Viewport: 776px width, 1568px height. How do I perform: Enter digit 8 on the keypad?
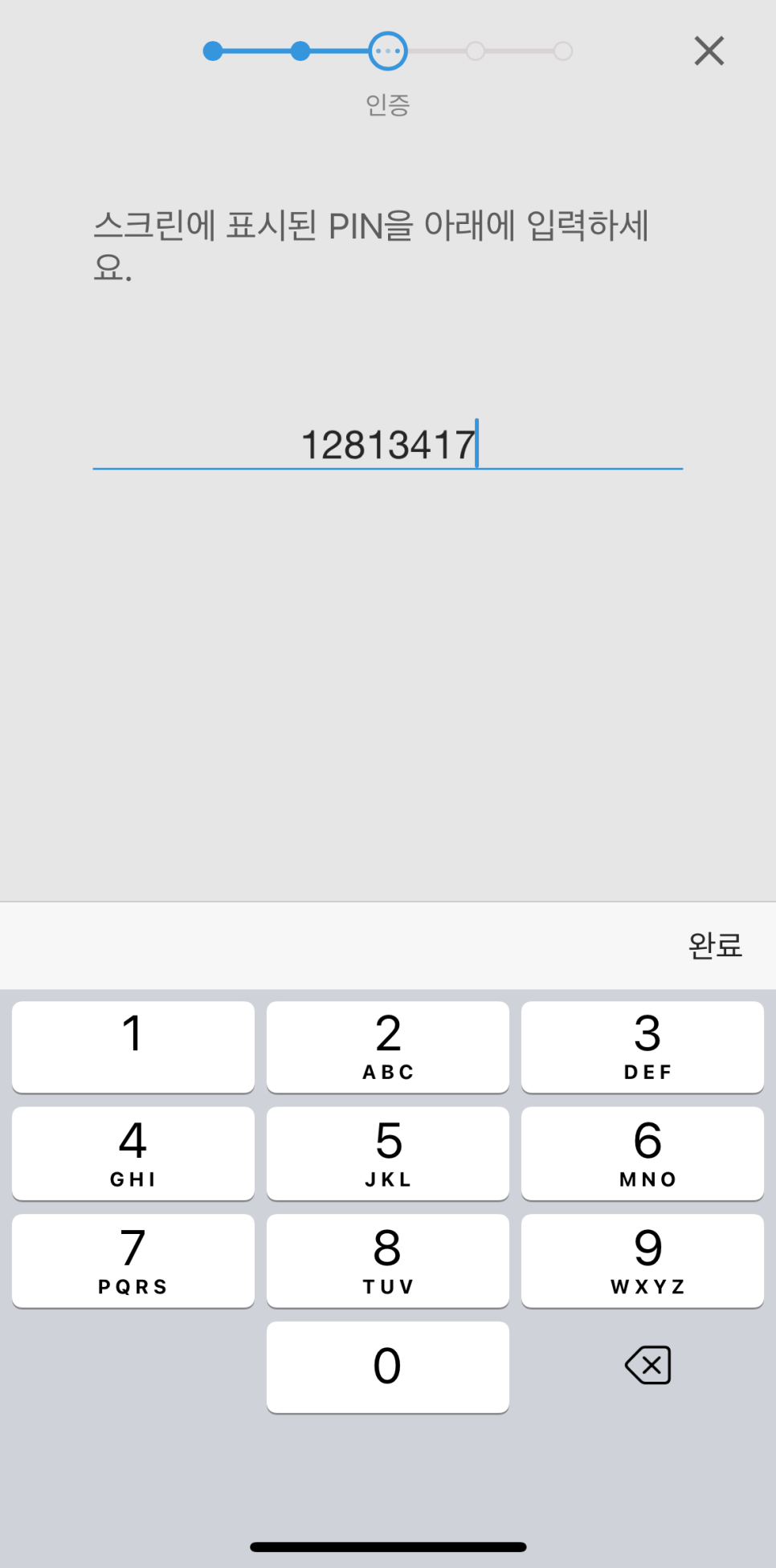click(x=388, y=1261)
